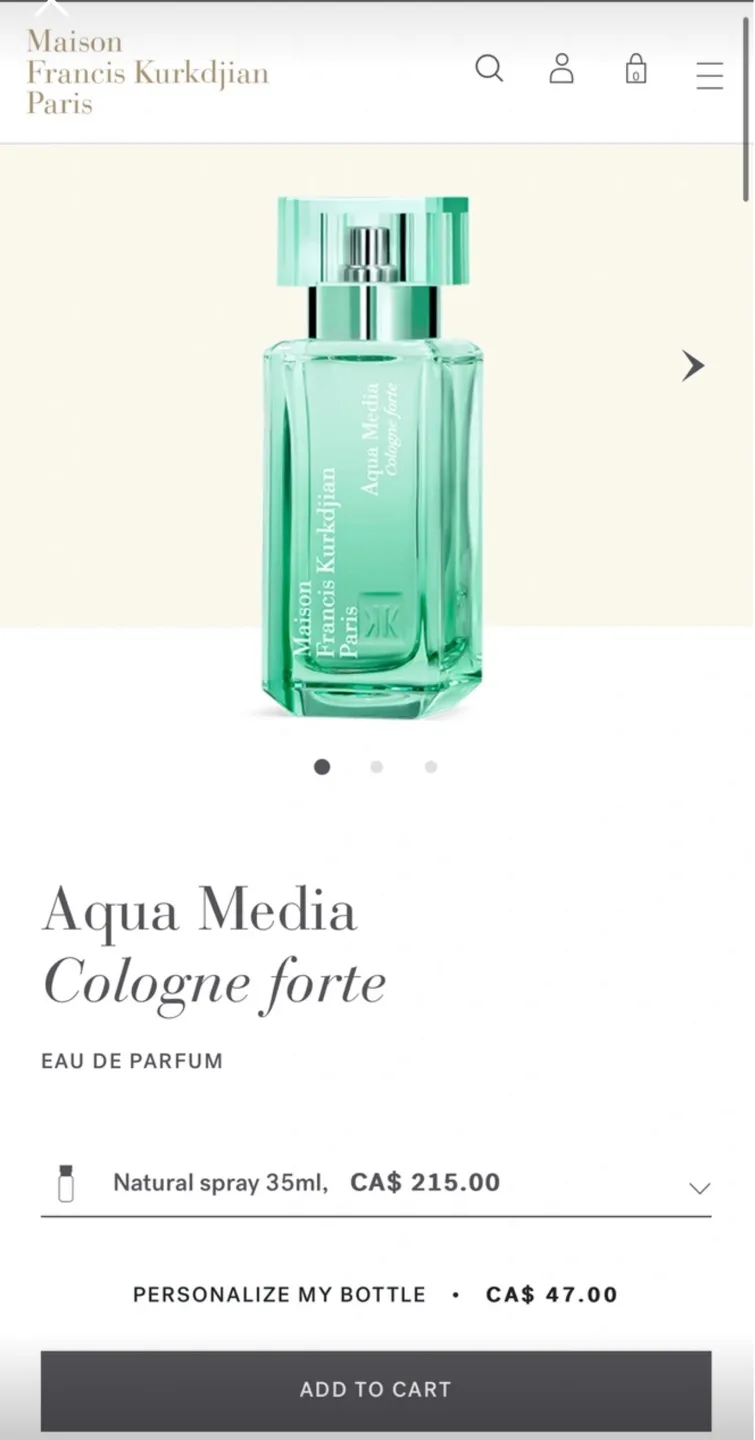This screenshot has height=1440, width=755.
Task: Click ADD TO CART button
Action: (x=375, y=1389)
